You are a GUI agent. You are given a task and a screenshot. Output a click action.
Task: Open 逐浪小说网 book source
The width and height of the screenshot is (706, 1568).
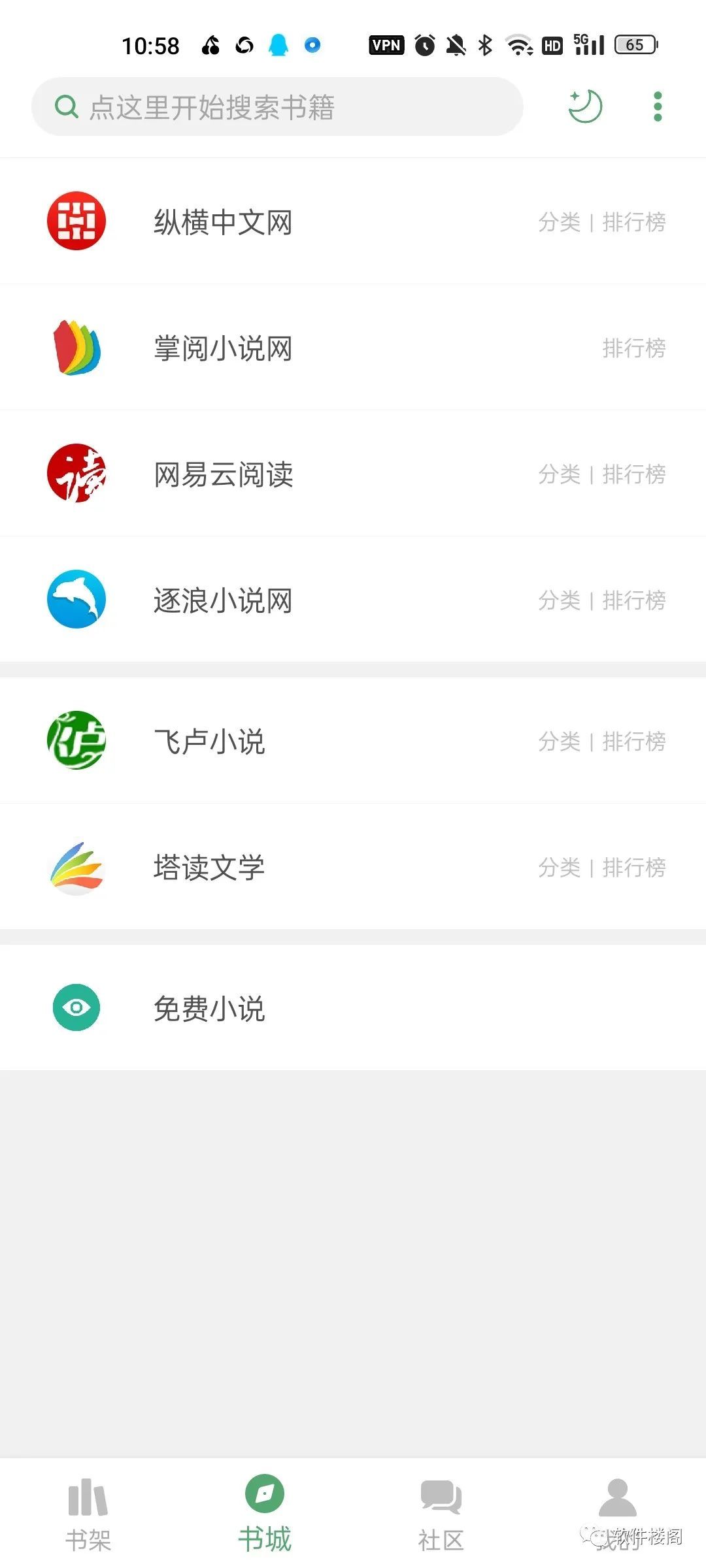pyautogui.click(x=223, y=600)
